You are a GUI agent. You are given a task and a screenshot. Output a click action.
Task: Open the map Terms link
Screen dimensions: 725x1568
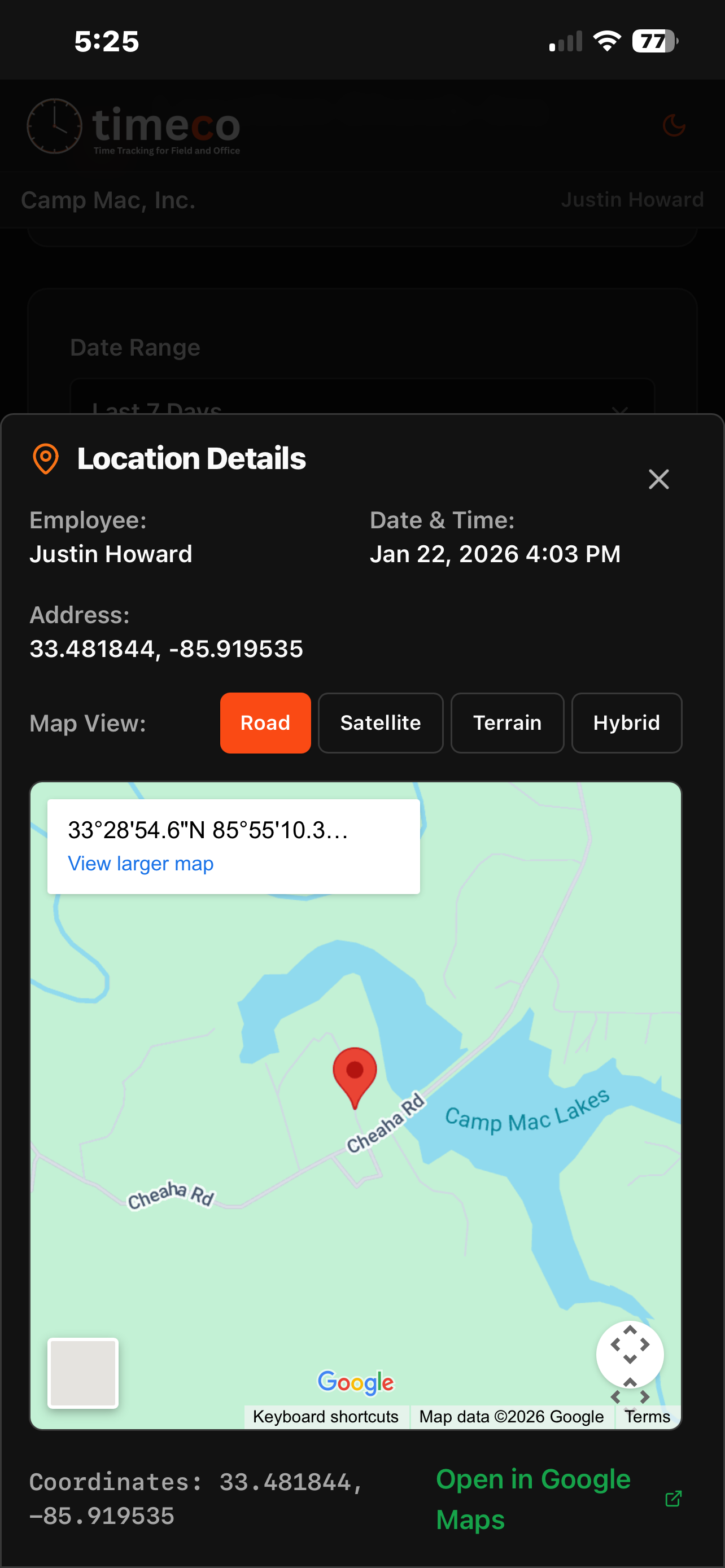[647, 1416]
